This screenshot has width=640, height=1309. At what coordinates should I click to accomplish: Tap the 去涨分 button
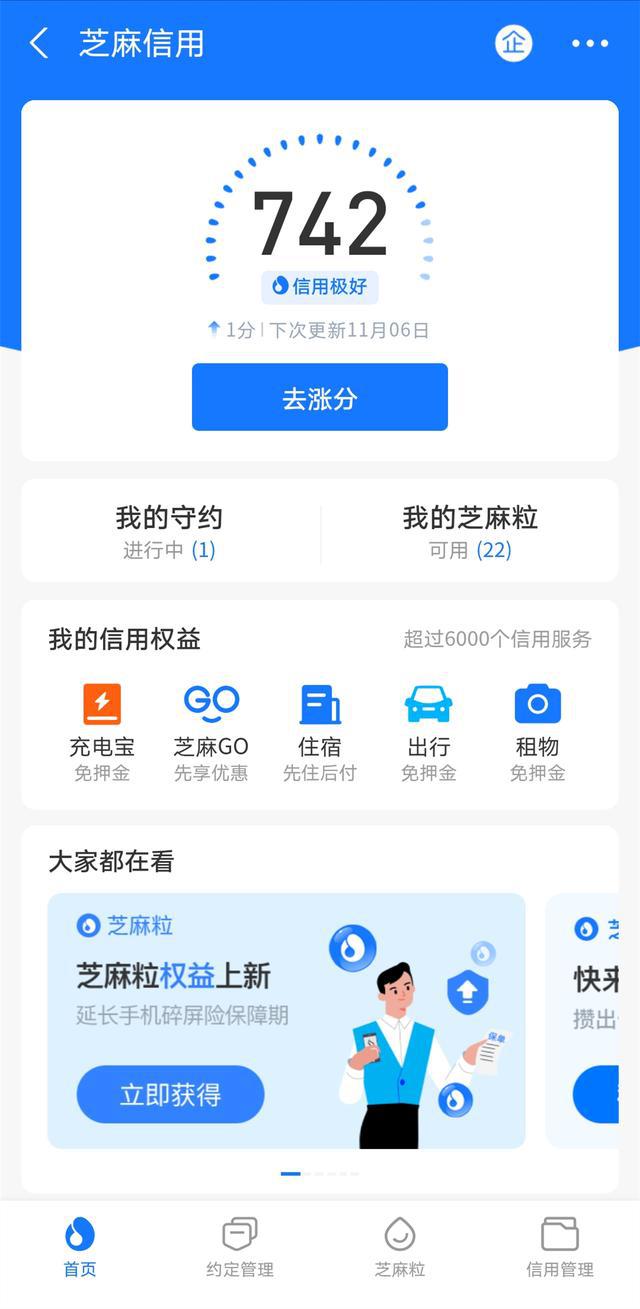point(319,398)
